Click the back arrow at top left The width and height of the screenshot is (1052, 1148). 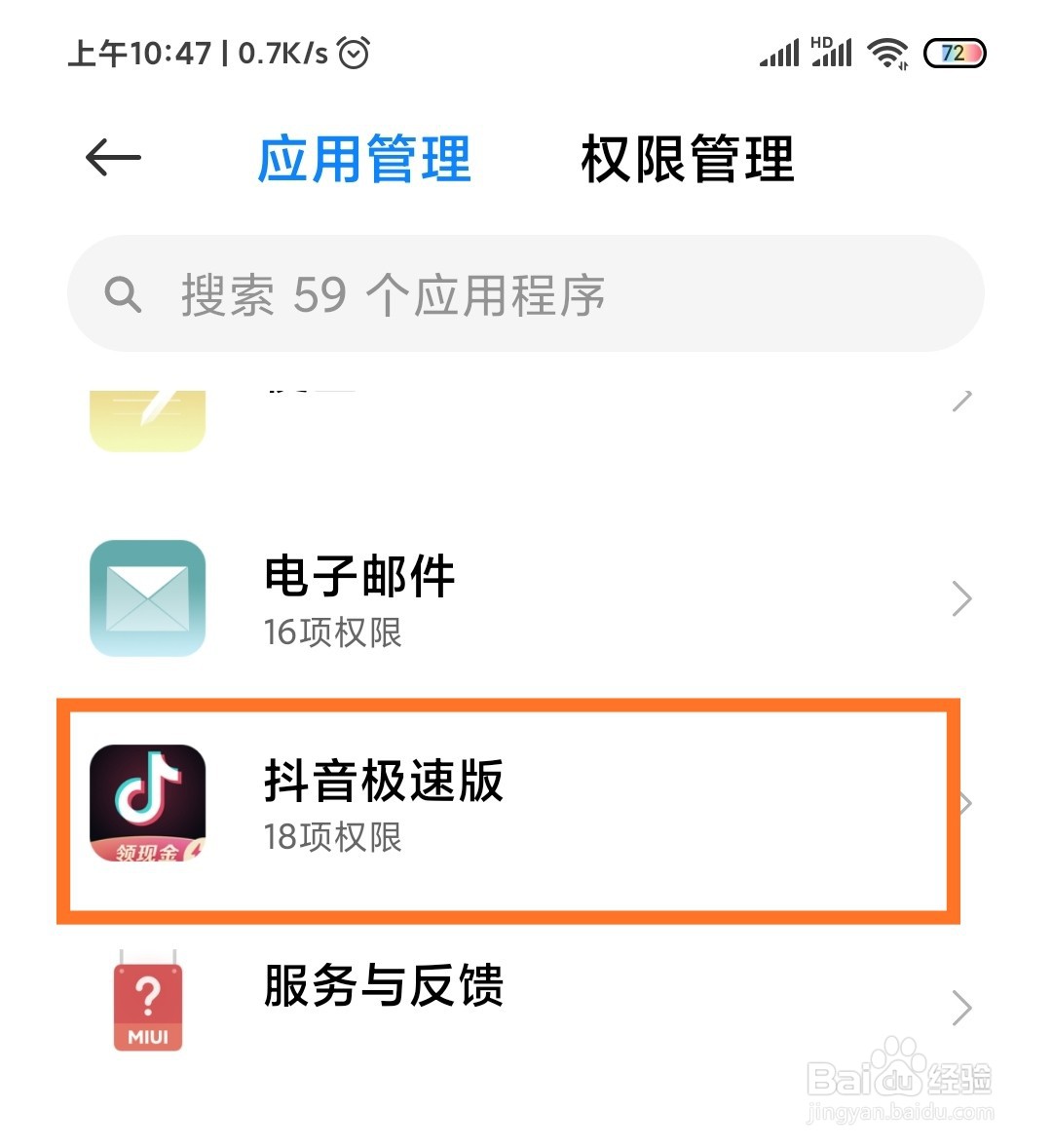point(110,159)
